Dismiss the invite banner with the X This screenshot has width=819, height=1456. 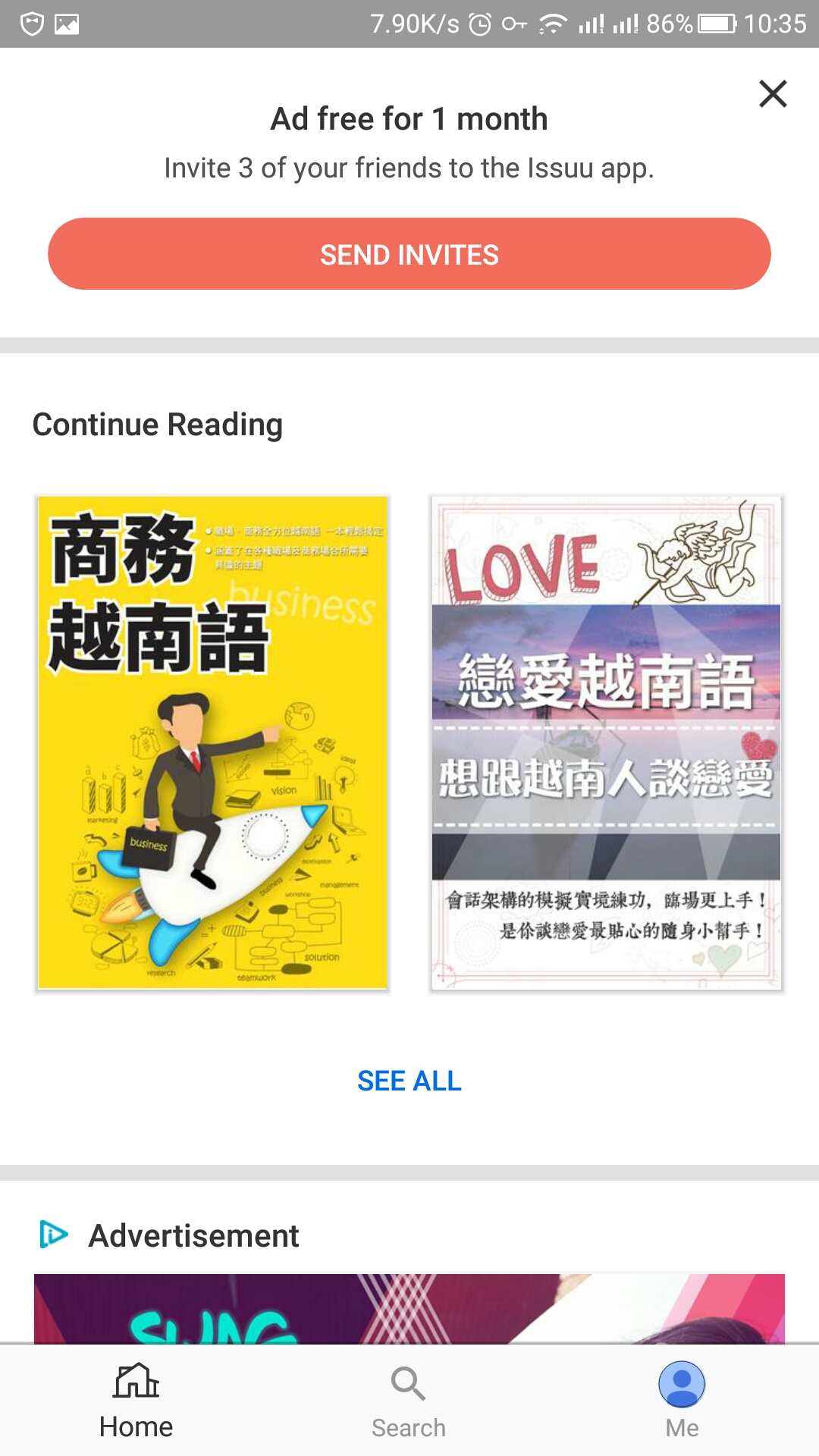tap(772, 93)
